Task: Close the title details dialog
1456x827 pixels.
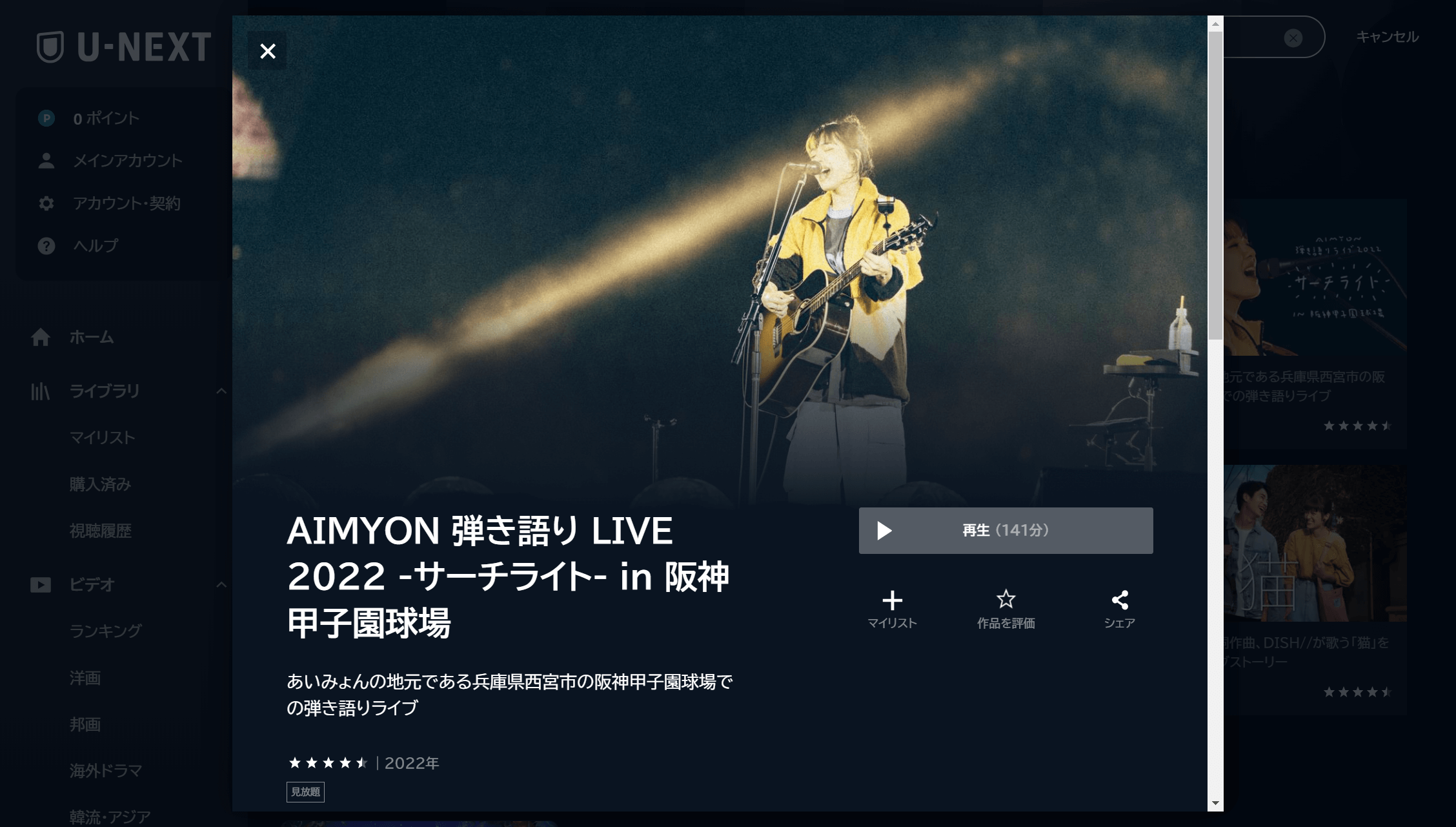Action: point(267,51)
